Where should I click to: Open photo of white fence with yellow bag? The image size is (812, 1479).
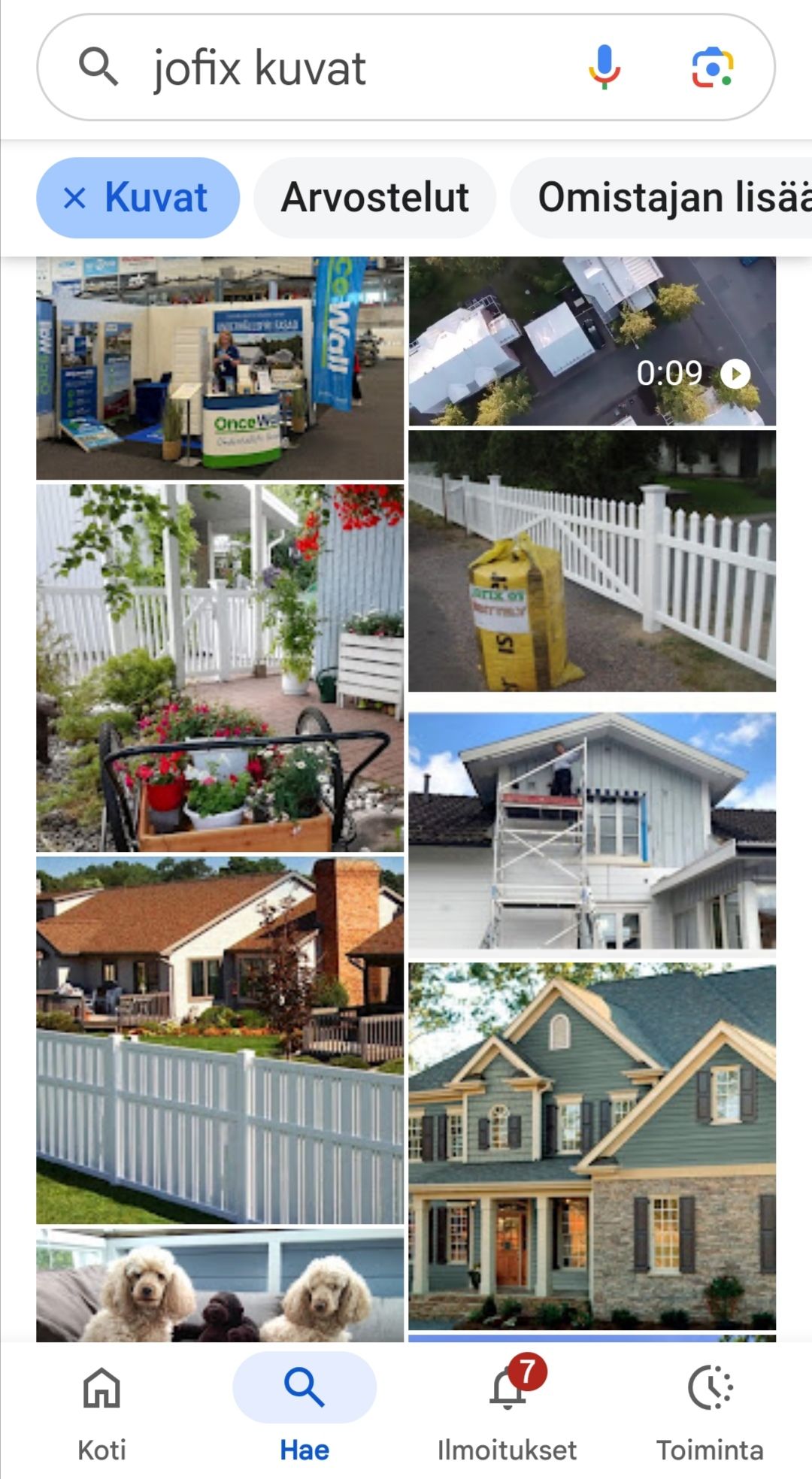pos(592,561)
